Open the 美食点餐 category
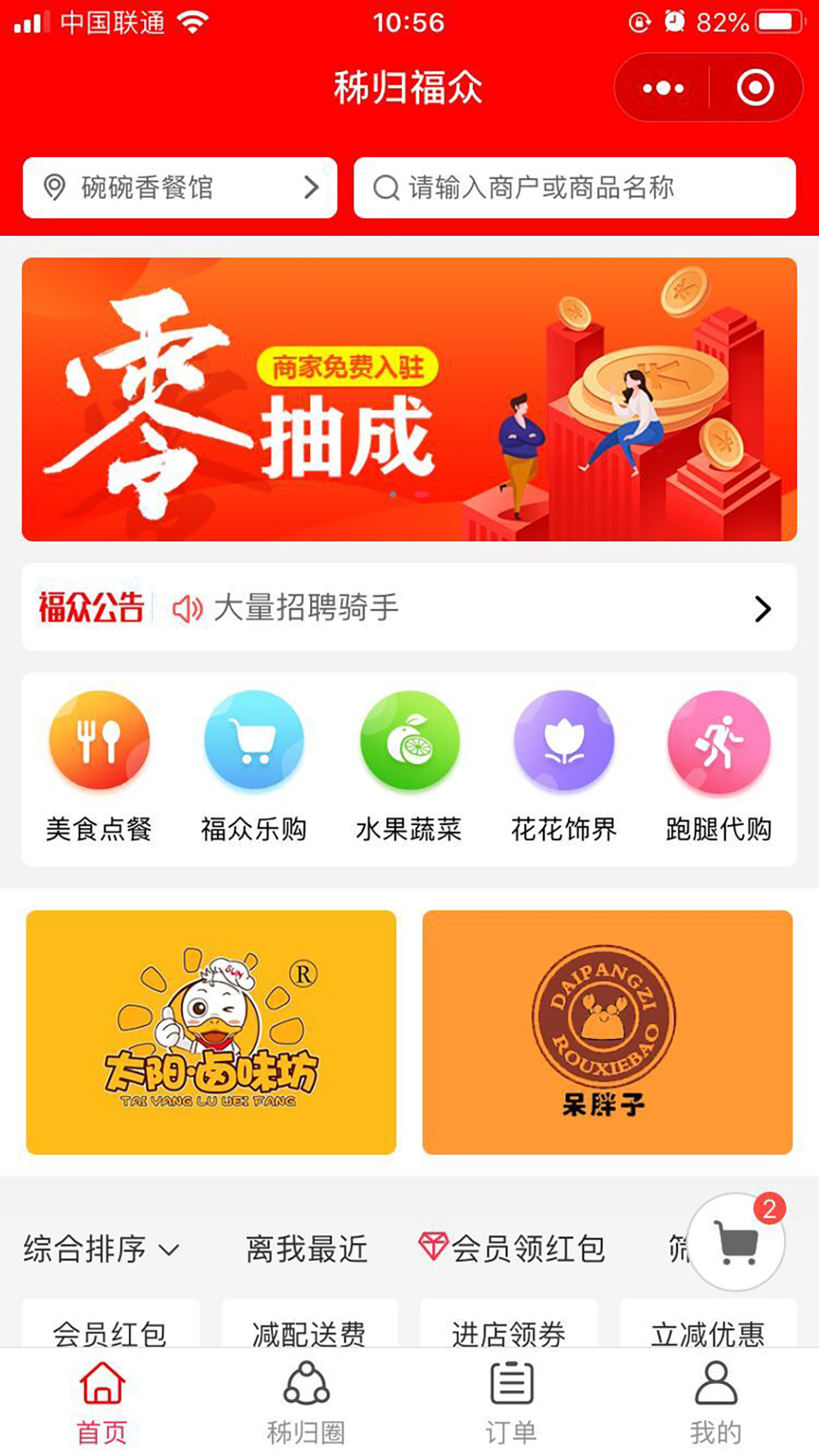This screenshot has width=819, height=1456. [99, 766]
